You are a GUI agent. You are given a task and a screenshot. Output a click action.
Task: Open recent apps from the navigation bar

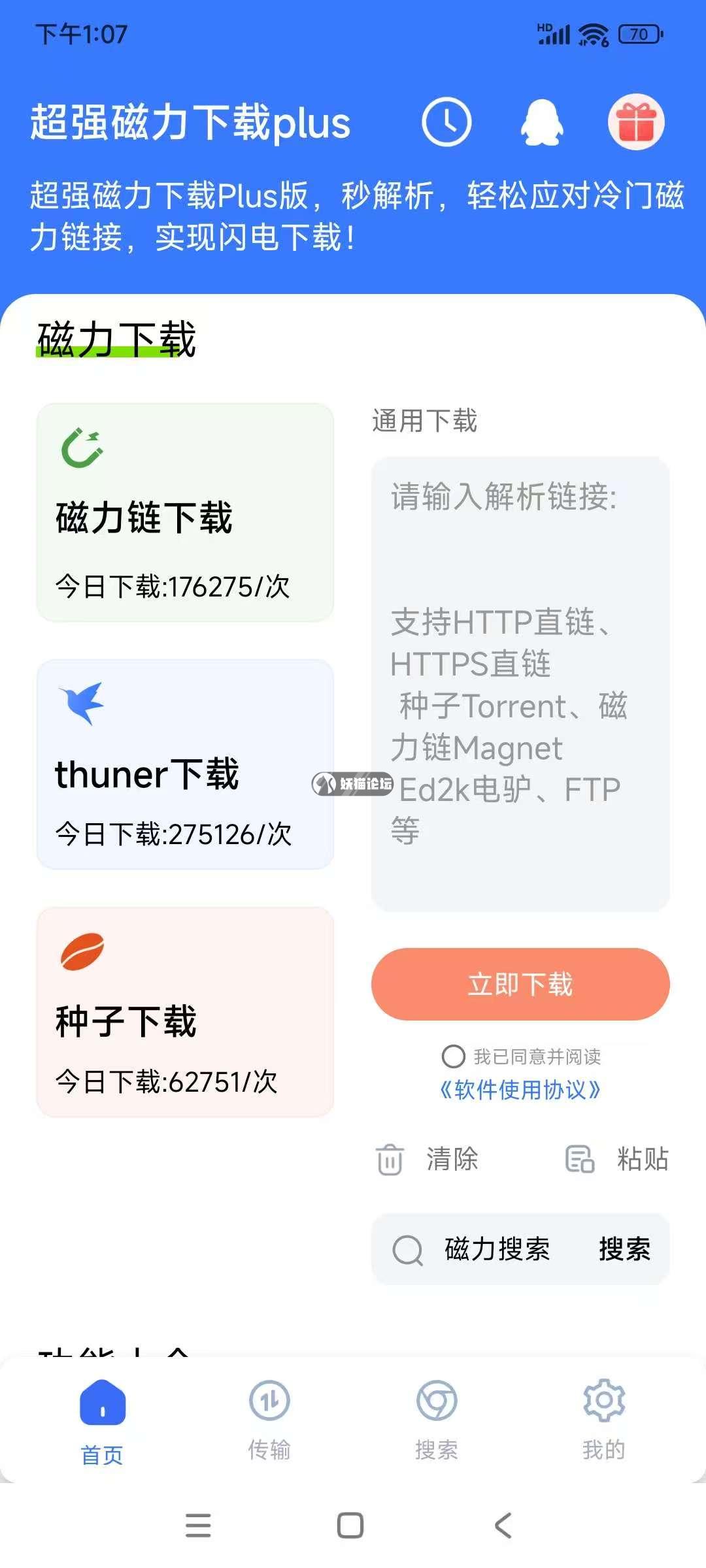[x=198, y=1526]
